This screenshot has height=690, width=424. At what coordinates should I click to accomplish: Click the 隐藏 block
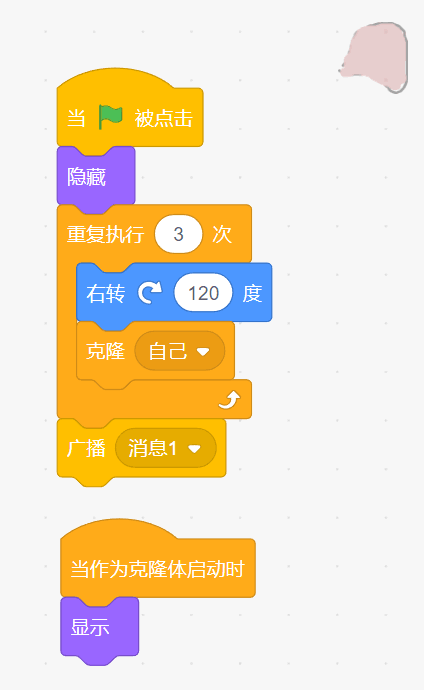[96, 177]
